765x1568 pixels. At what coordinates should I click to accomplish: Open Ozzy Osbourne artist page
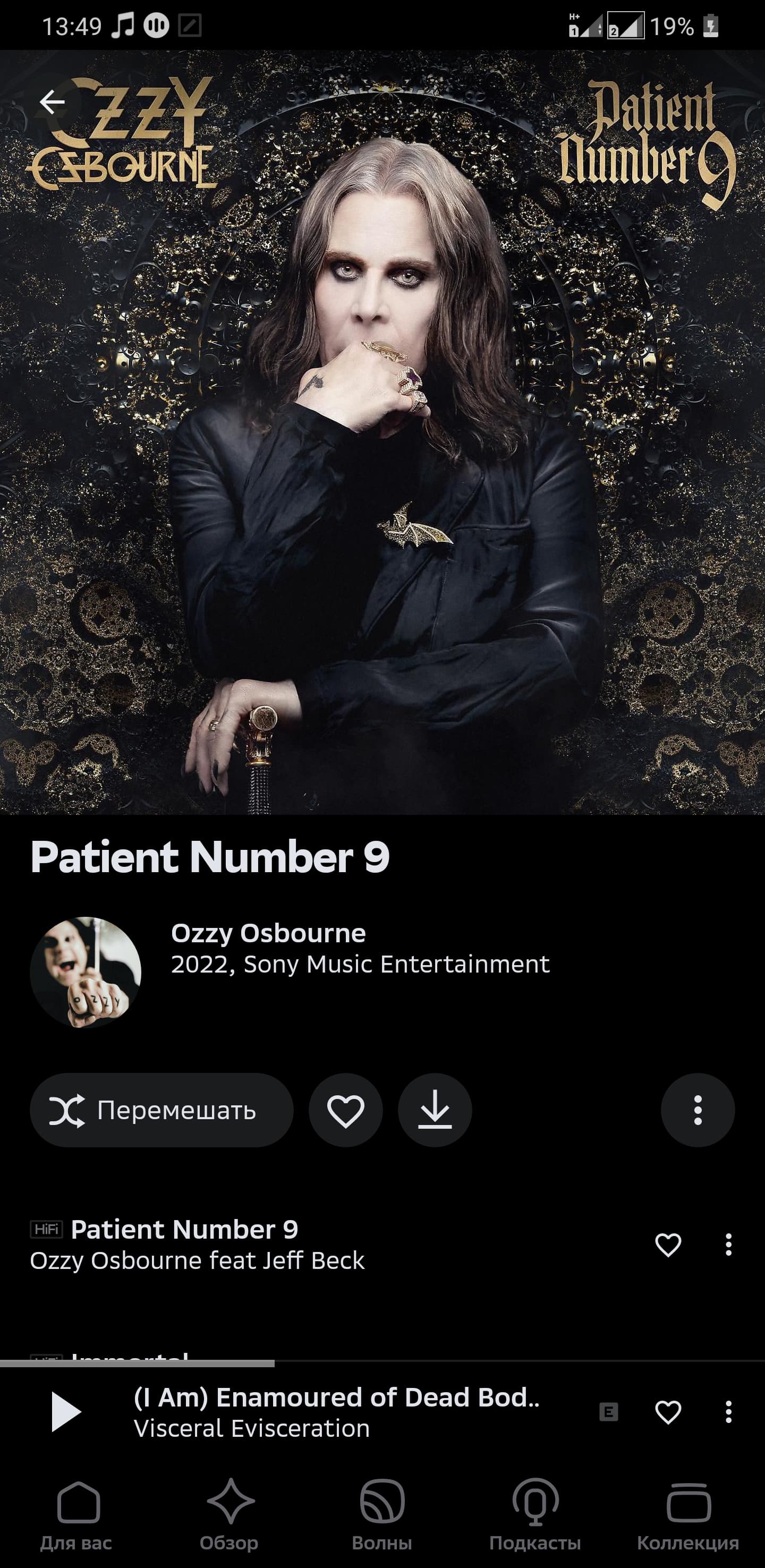point(268,933)
